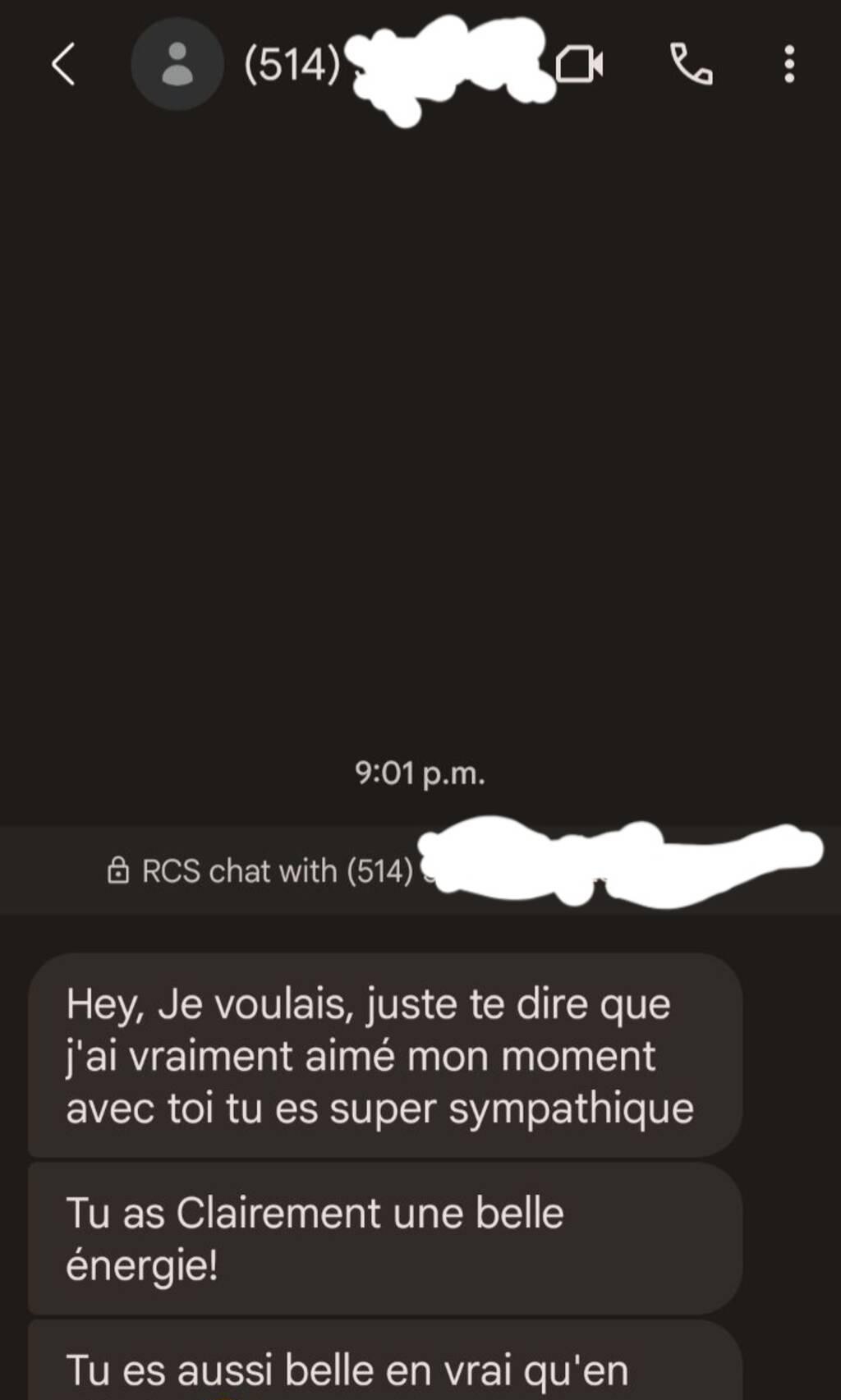The image size is (841, 1400).
Task: Open the contact avatar for details
Action: tap(177, 64)
